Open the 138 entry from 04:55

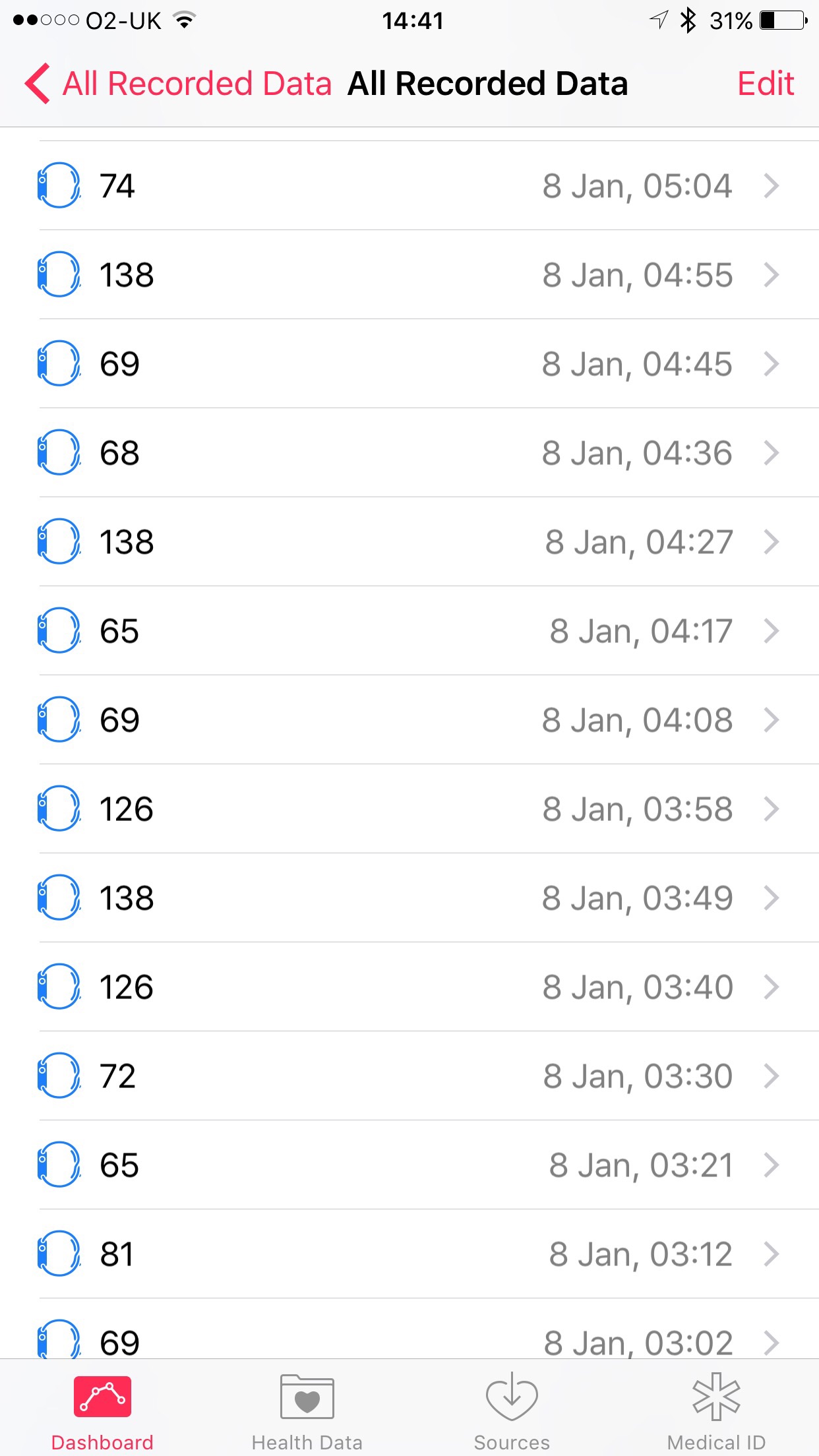coord(409,274)
